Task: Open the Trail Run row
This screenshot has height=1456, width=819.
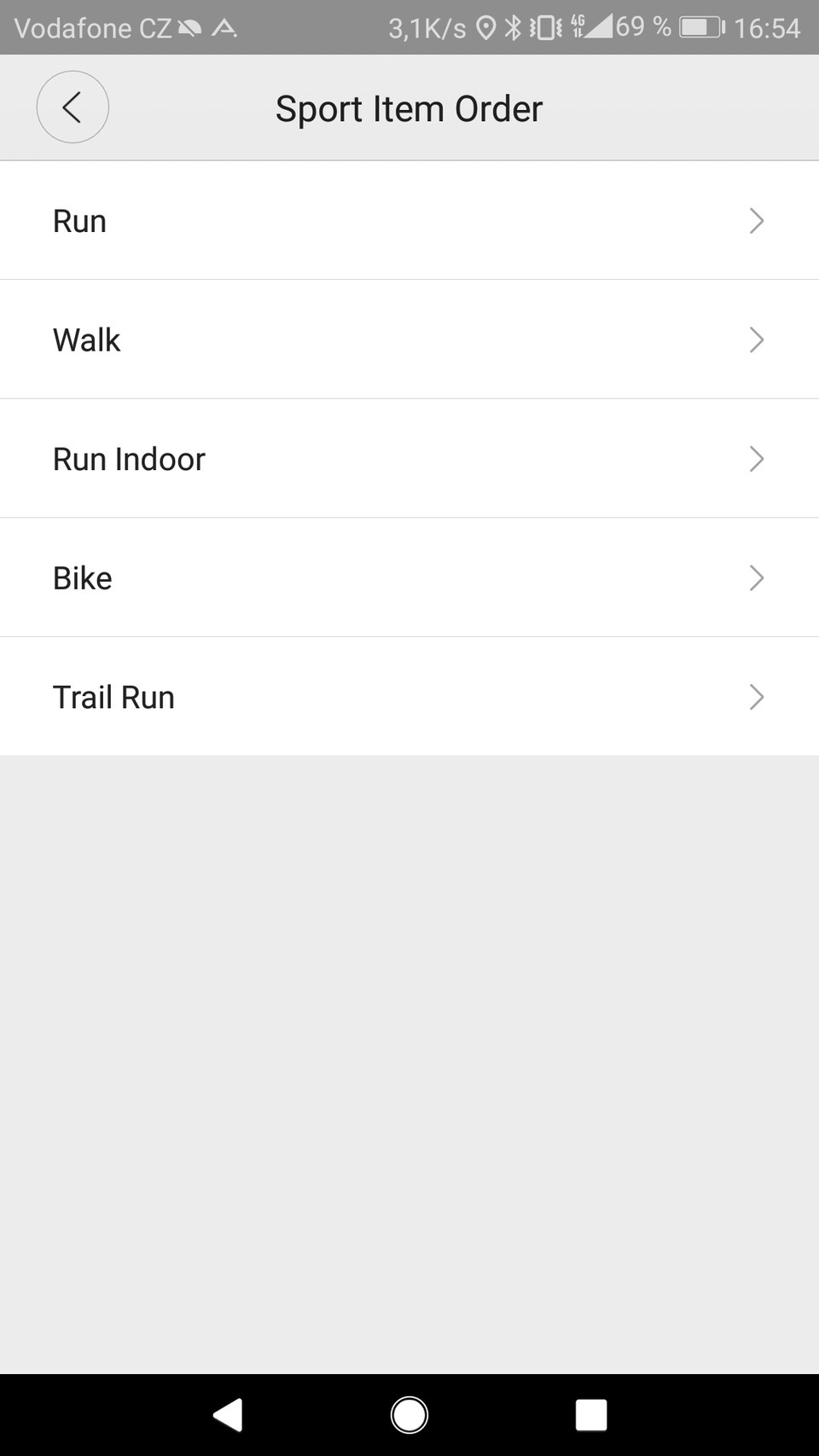Action: coord(409,697)
